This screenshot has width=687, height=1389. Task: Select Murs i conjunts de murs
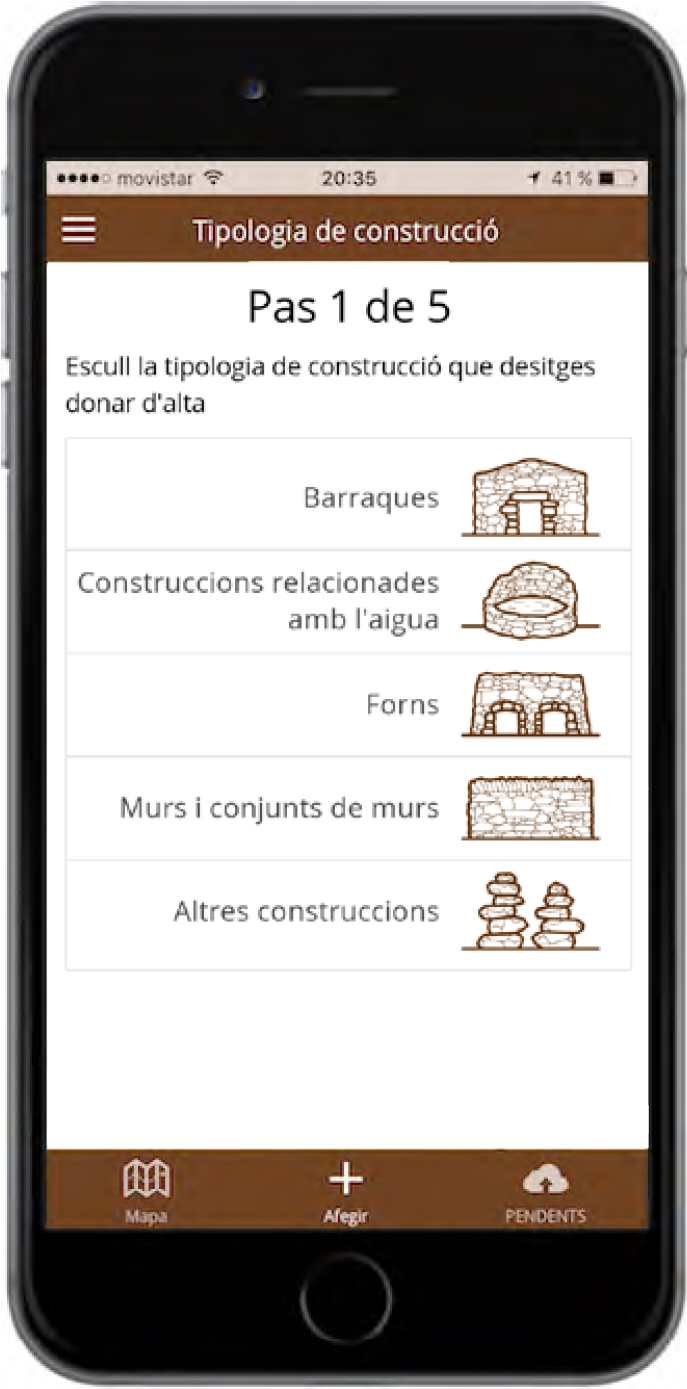click(348, 808)
